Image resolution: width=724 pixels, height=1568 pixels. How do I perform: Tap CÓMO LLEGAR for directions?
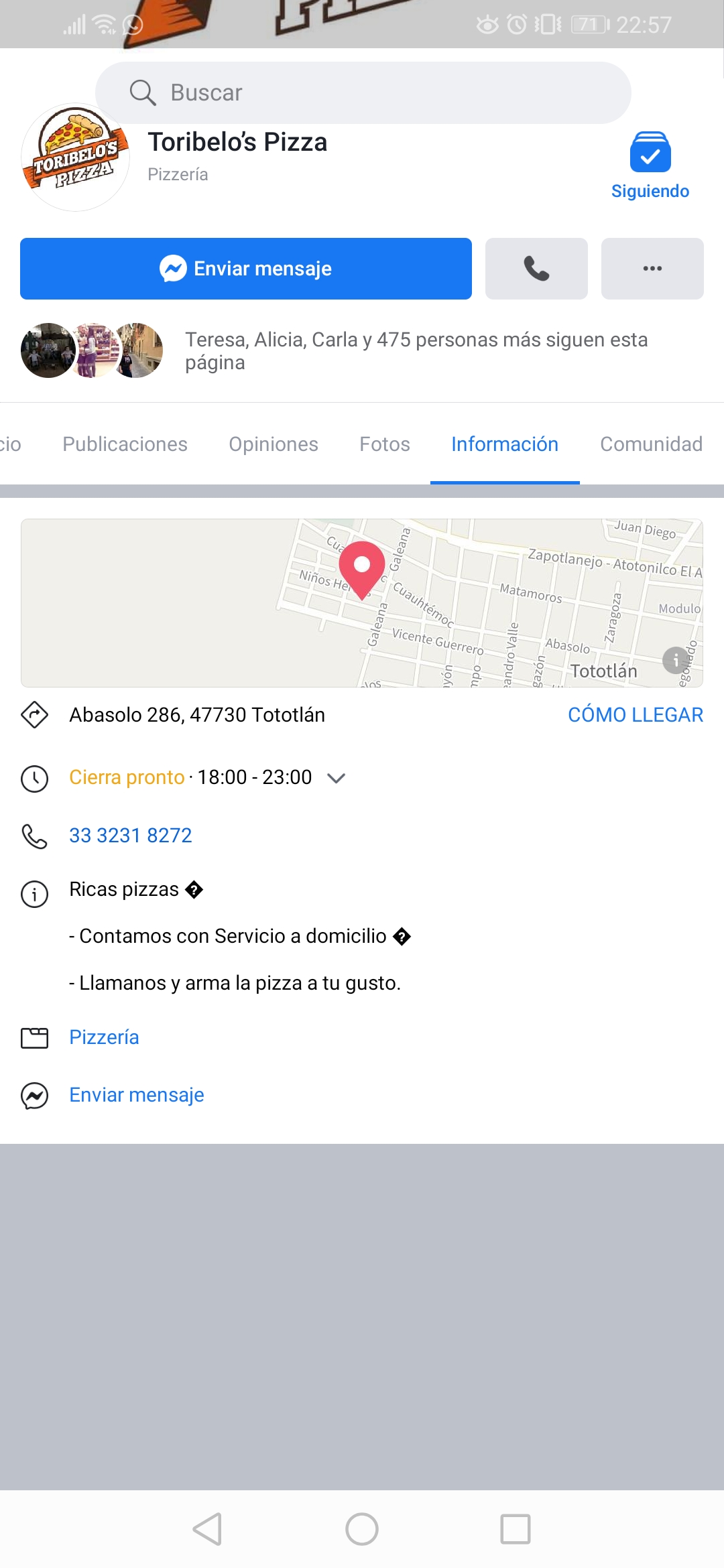tap(635, 714)
